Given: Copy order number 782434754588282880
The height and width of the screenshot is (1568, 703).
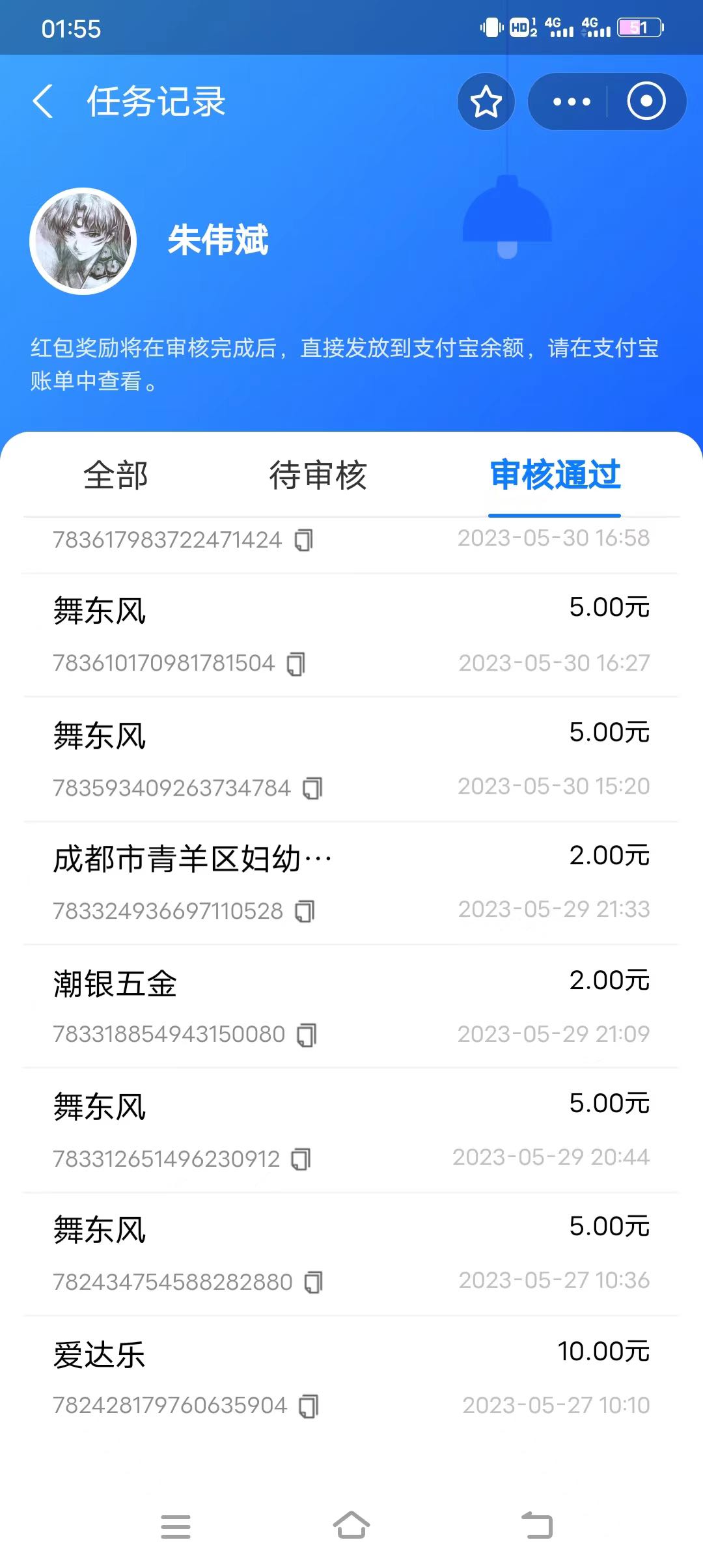Looking at the screenshot, I should pos(314,1282).
